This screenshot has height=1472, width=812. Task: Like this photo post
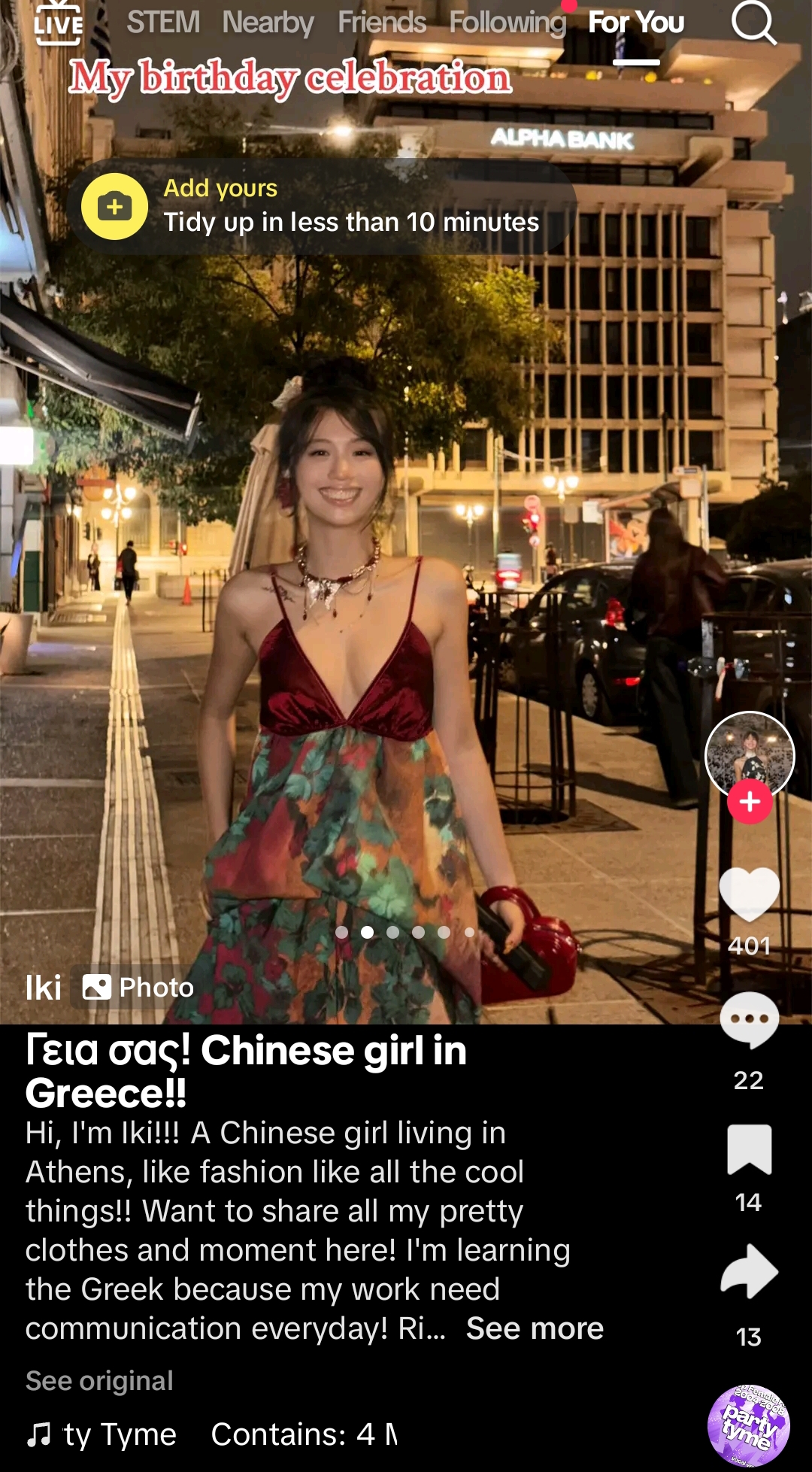[x=749, y=894]
